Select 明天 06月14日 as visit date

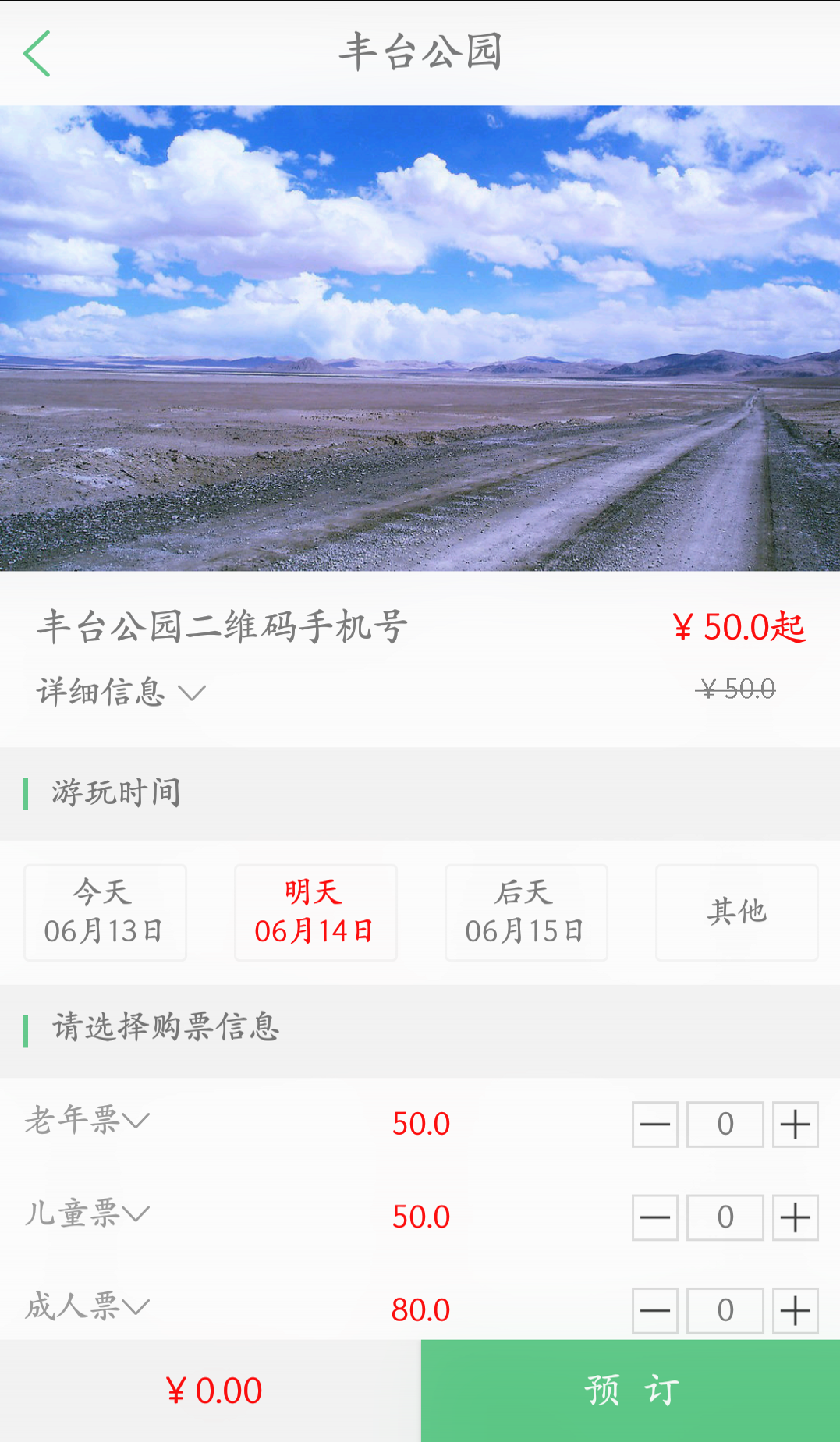point(315,912)
